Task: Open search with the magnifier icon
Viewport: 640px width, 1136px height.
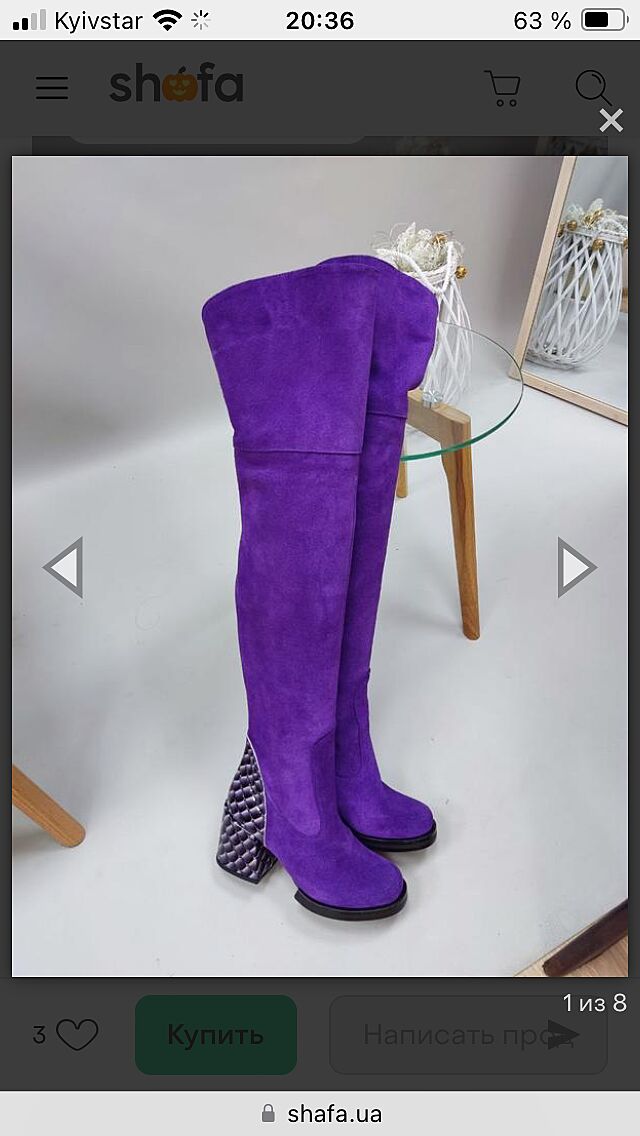Action: [592, 87]
